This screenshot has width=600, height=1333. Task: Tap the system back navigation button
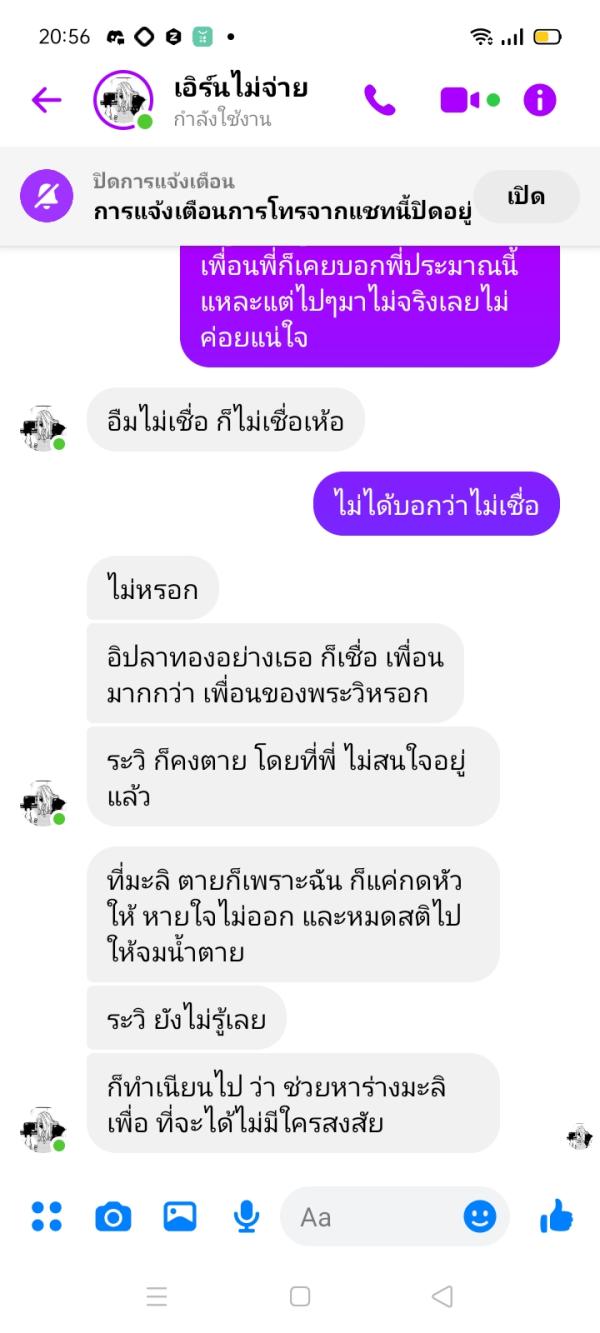click(x=442, y=1297)
